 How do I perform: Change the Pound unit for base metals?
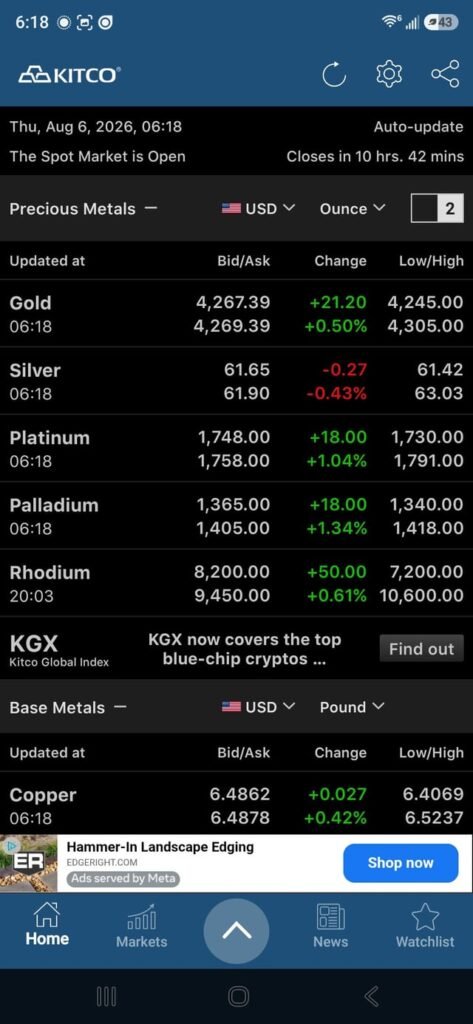pos(352,707)
